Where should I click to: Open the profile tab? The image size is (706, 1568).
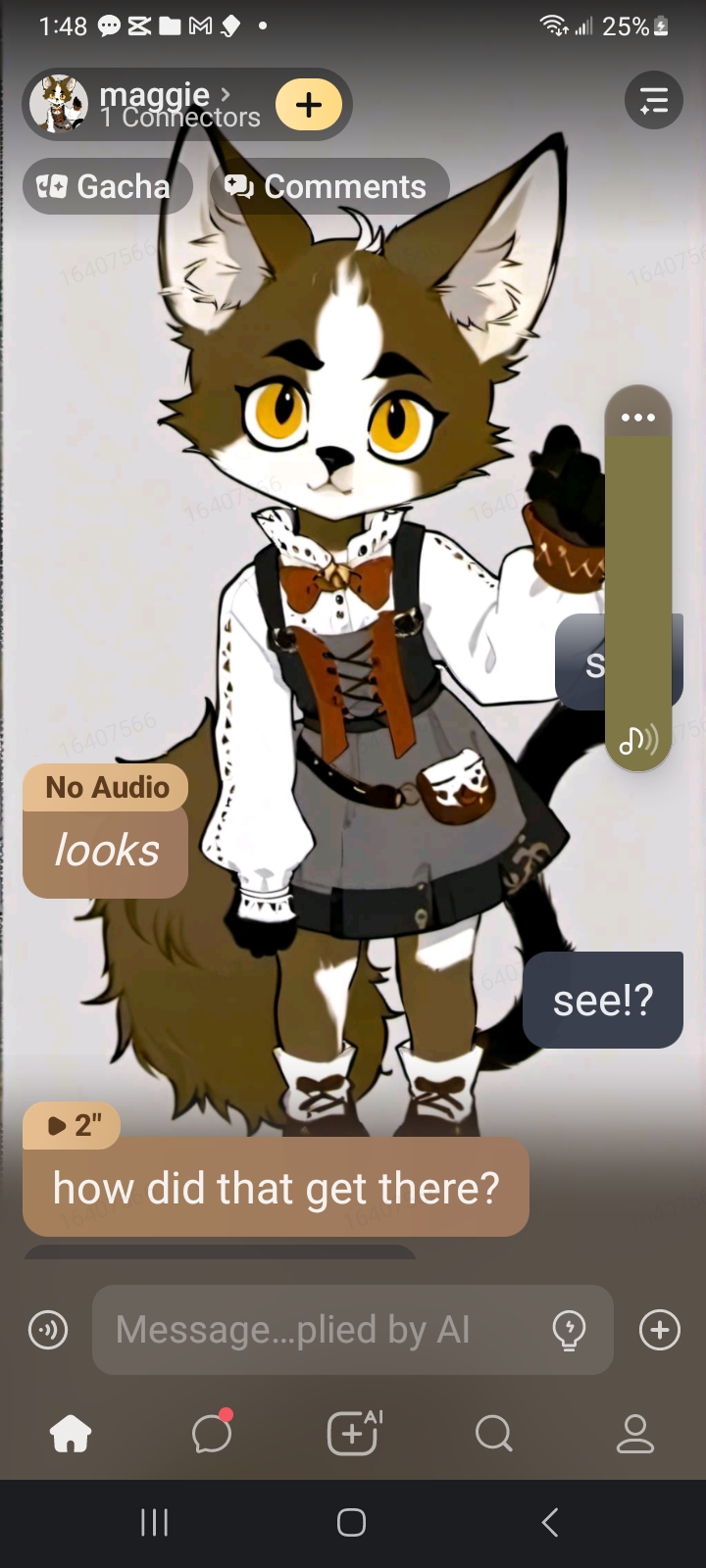click(x=634, y=1435)
